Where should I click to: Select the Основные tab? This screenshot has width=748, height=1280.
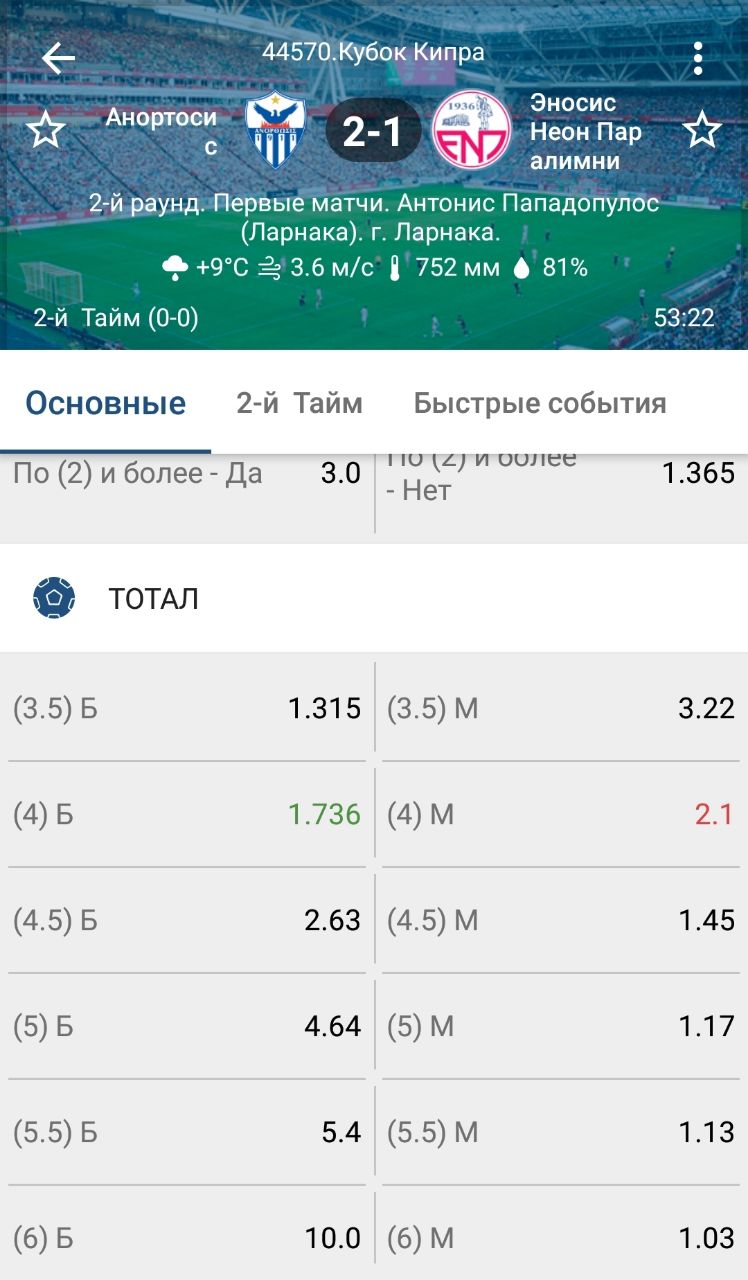[106, 403]
